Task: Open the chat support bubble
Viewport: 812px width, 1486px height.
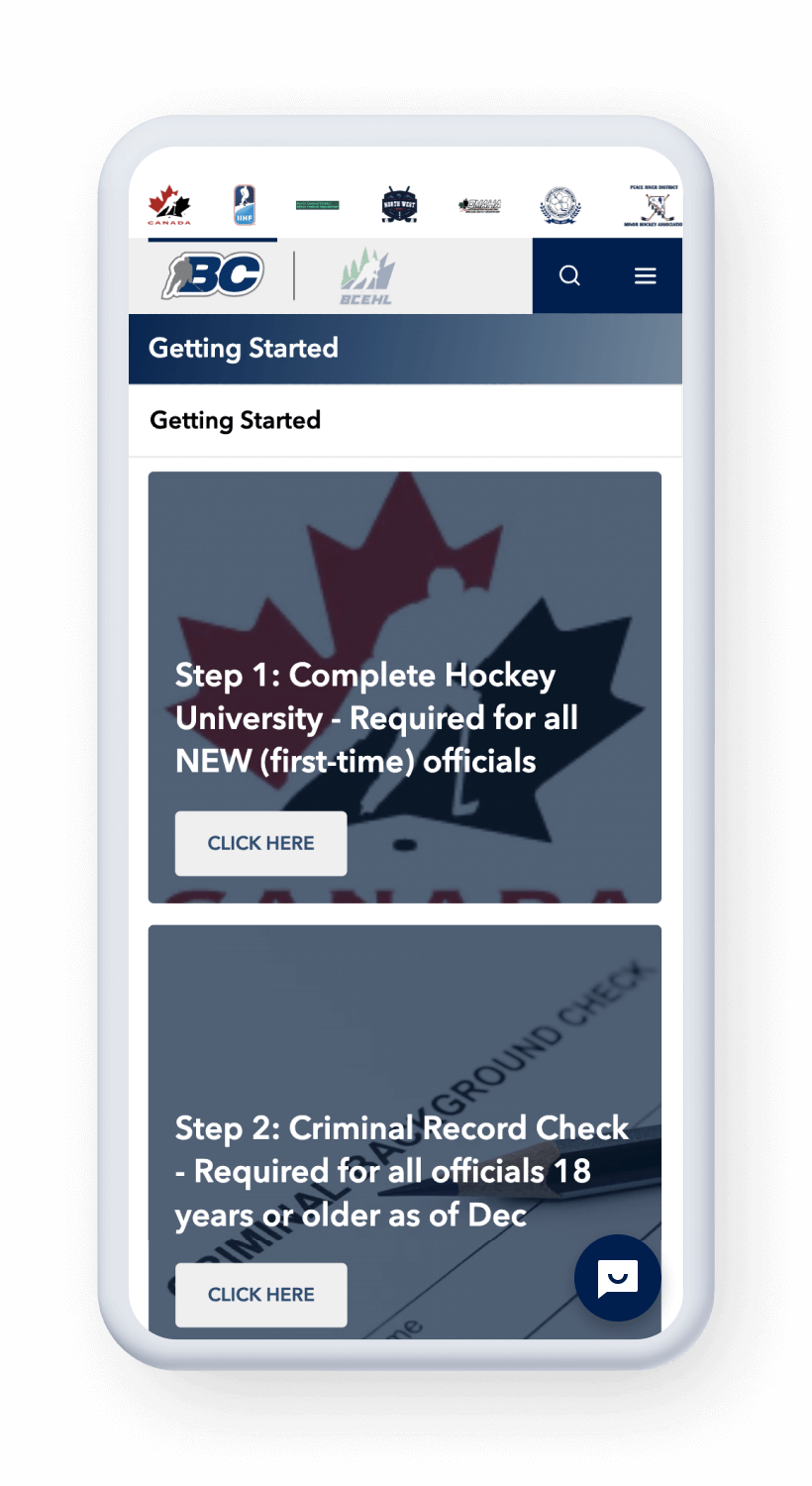Action: point(617,1278)
